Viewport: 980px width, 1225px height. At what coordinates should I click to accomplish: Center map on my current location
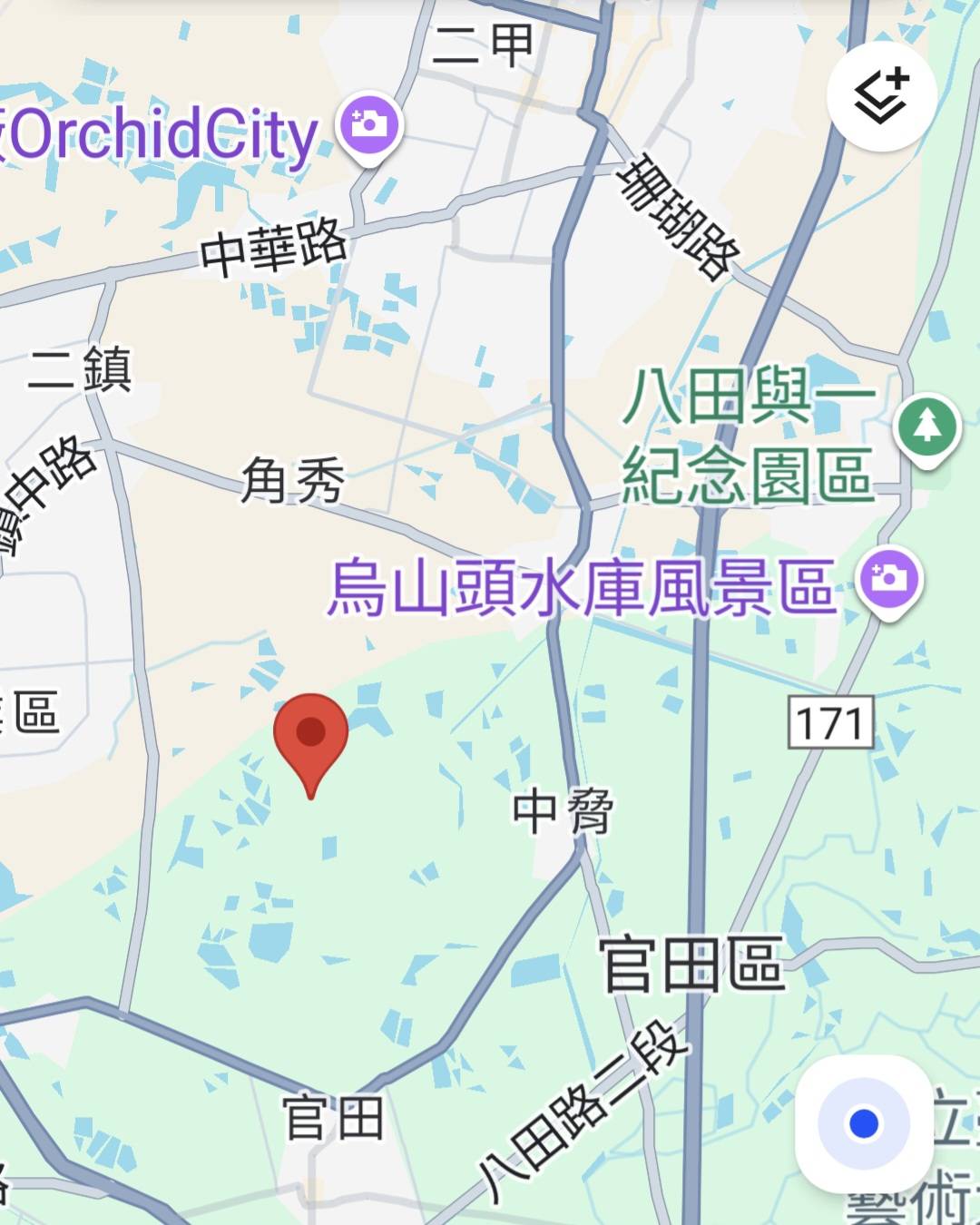pos(864,1123)
